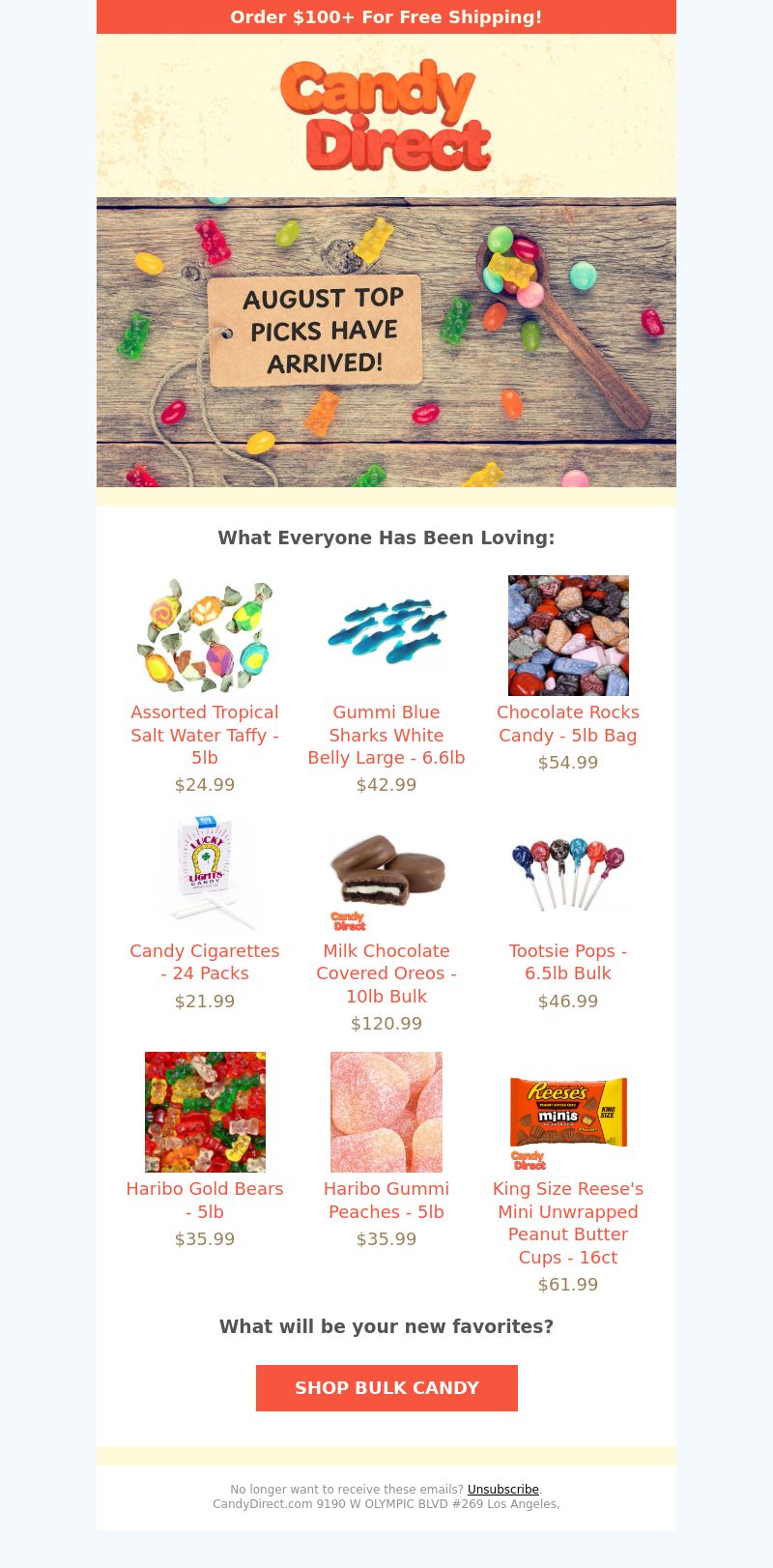Viewport: 773px width, 1568px height.
Task: Open the August Top Picks banner
Action: coord(386,342)
